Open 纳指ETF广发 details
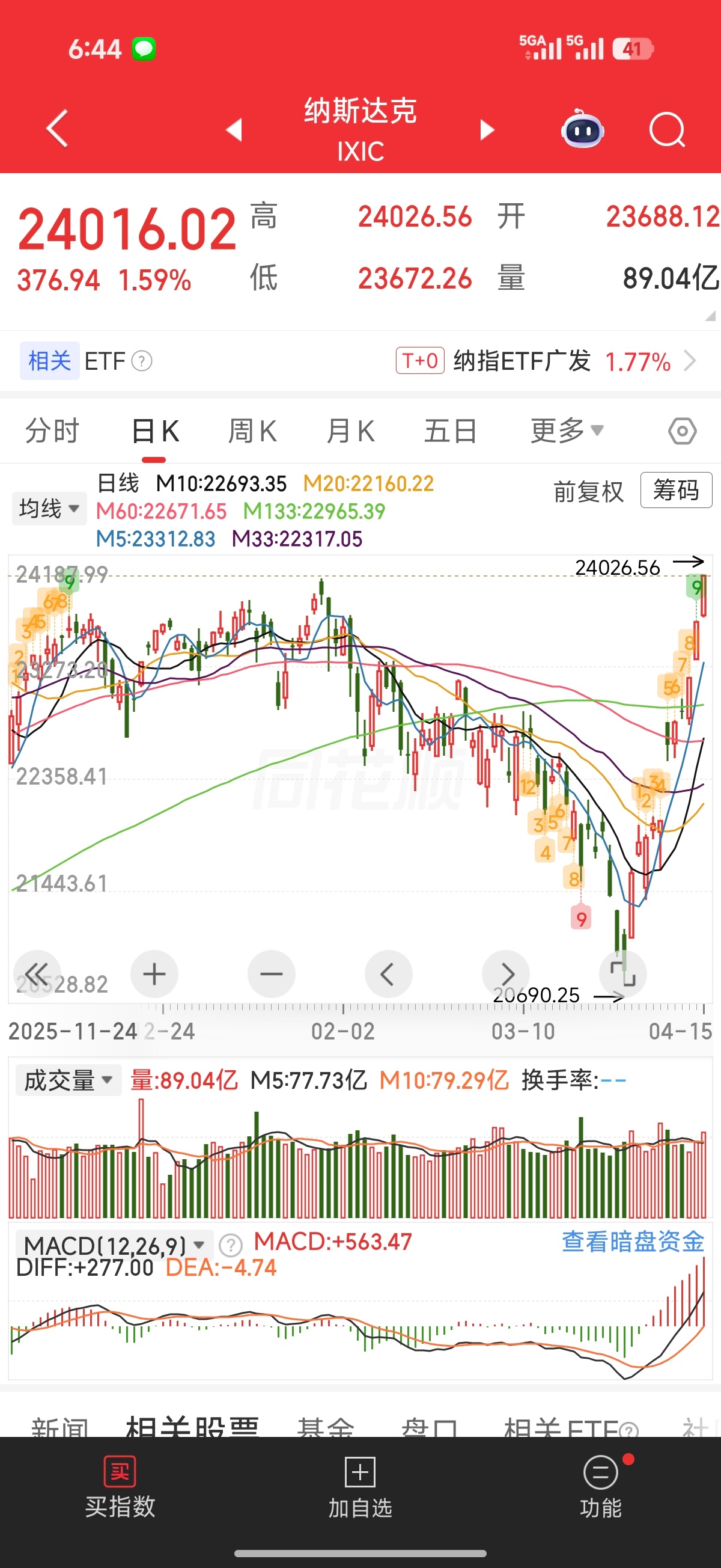The width and height of the screenshot is (721, 1568). pyautogui.click(x=522, y=360)
